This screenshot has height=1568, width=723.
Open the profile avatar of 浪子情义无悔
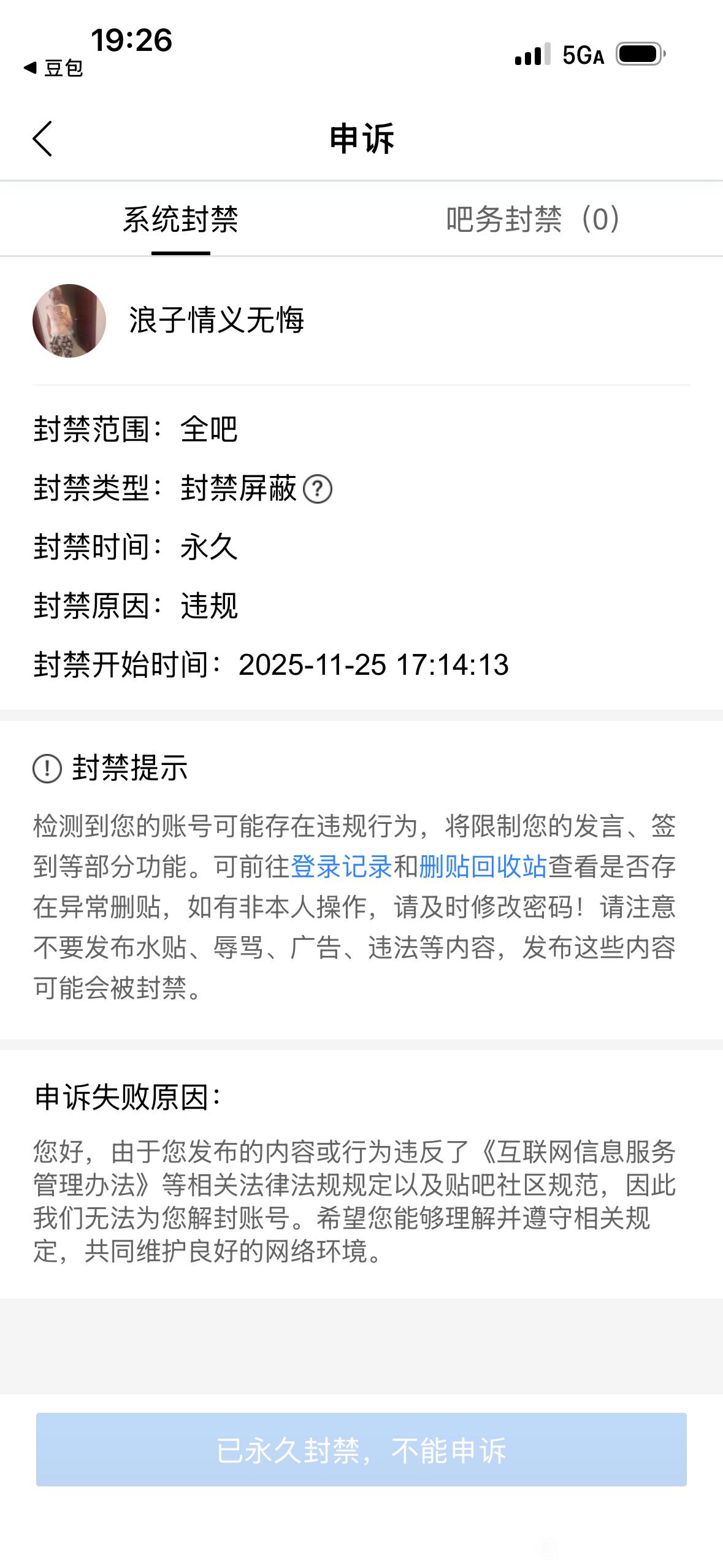coord(69,321)
